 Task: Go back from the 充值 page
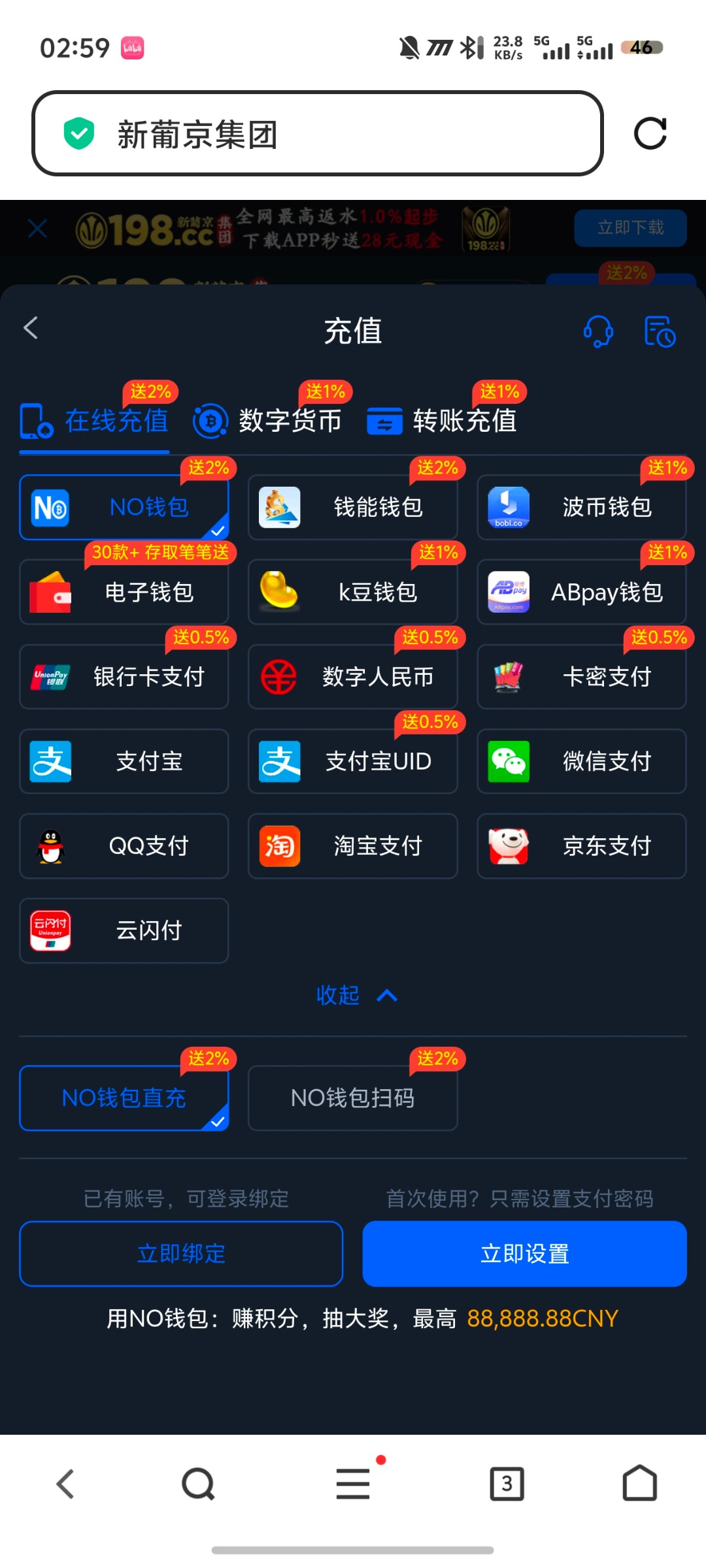[x=31, y=328]
